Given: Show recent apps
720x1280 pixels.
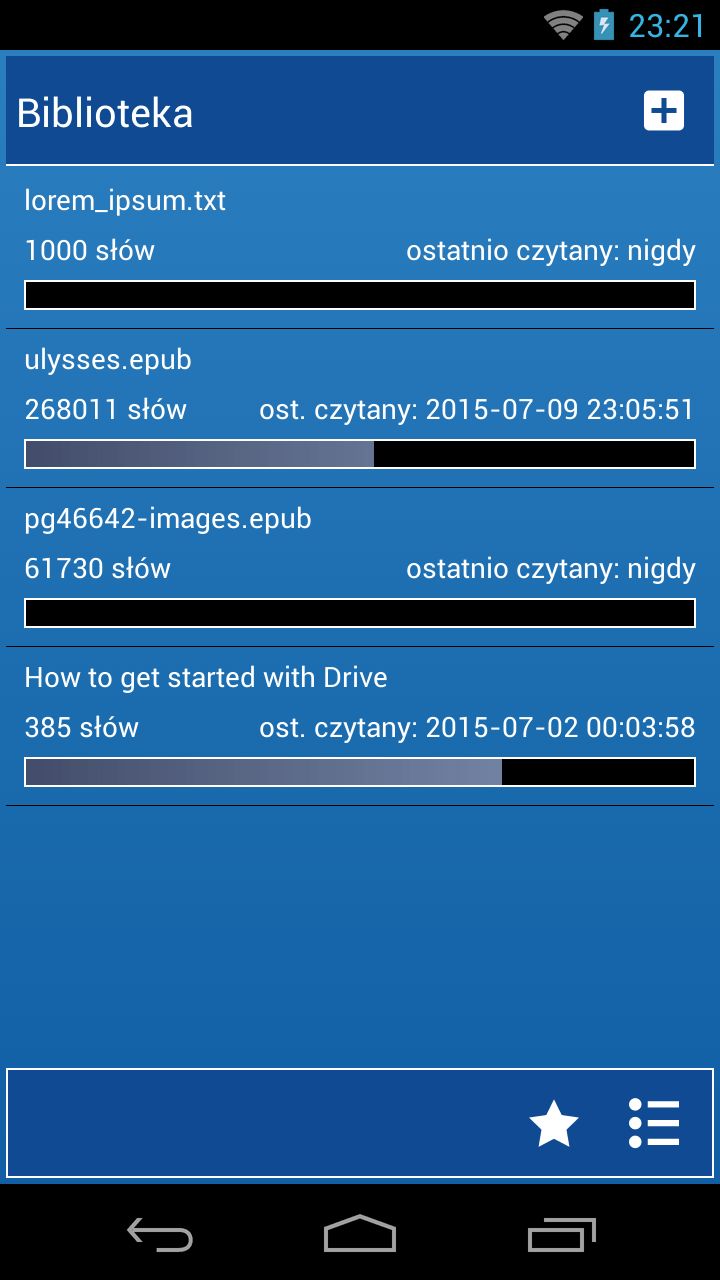Looking at the screenshot, I should click(x=561, y=1234).
